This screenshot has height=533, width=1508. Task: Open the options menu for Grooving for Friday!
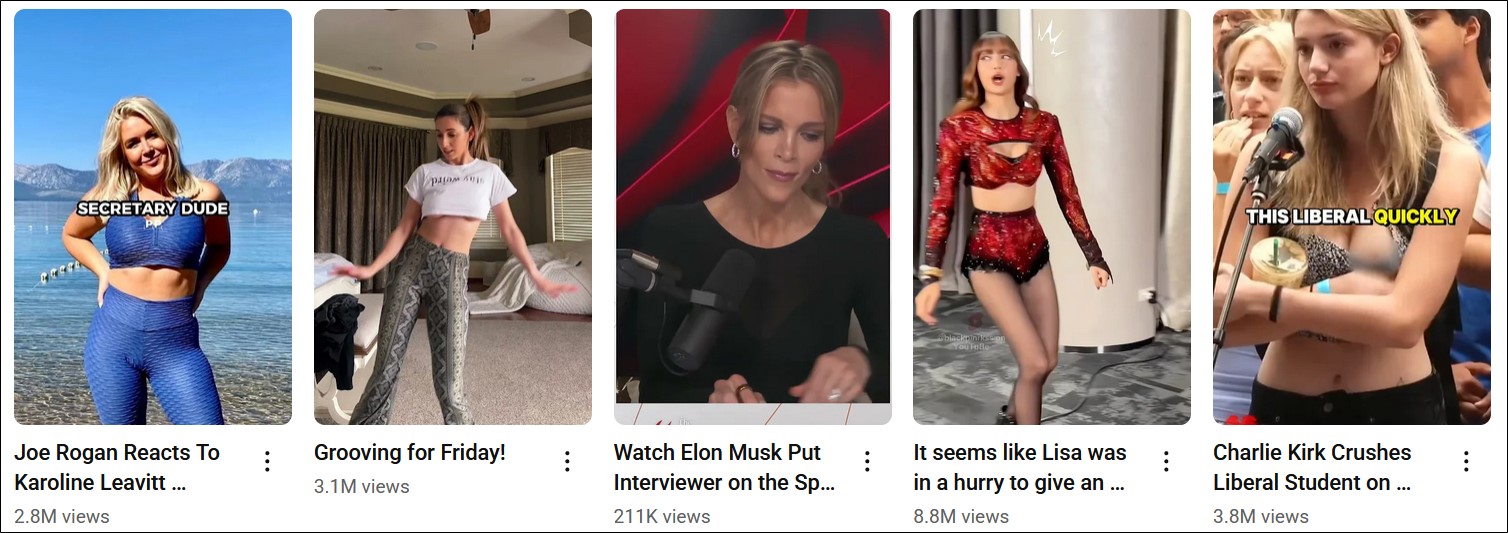(x=567, y=461)
